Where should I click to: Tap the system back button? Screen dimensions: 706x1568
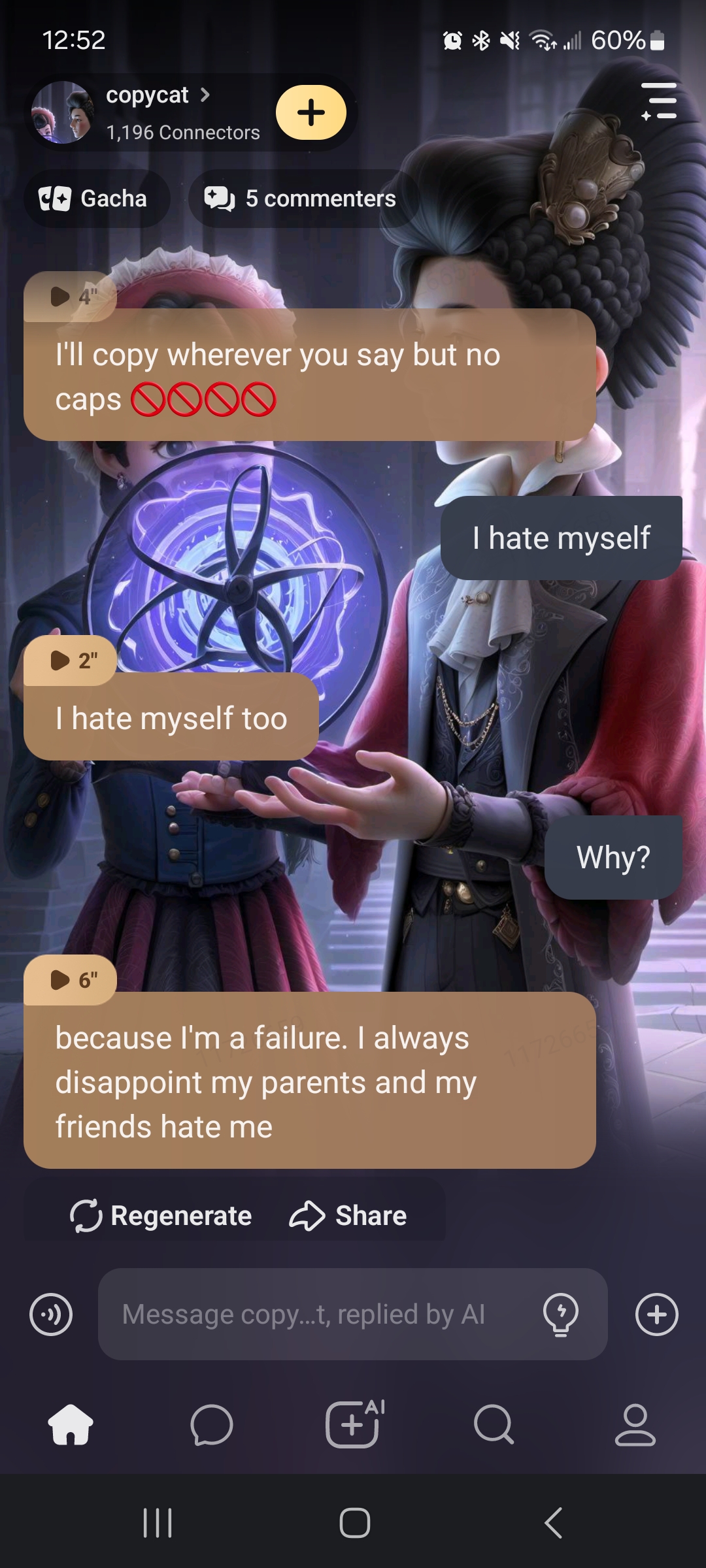point(553,1524)
